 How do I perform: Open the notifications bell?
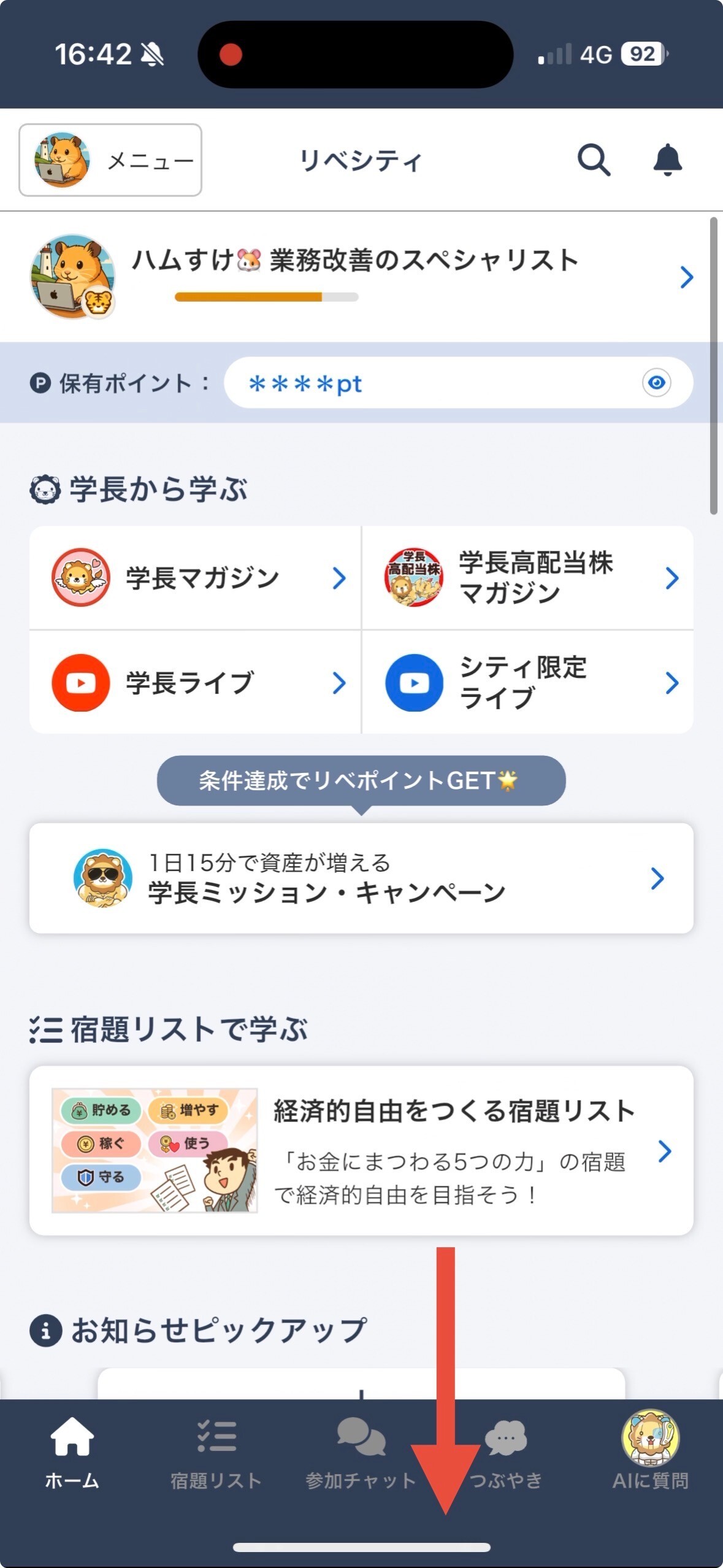[667, 160]
